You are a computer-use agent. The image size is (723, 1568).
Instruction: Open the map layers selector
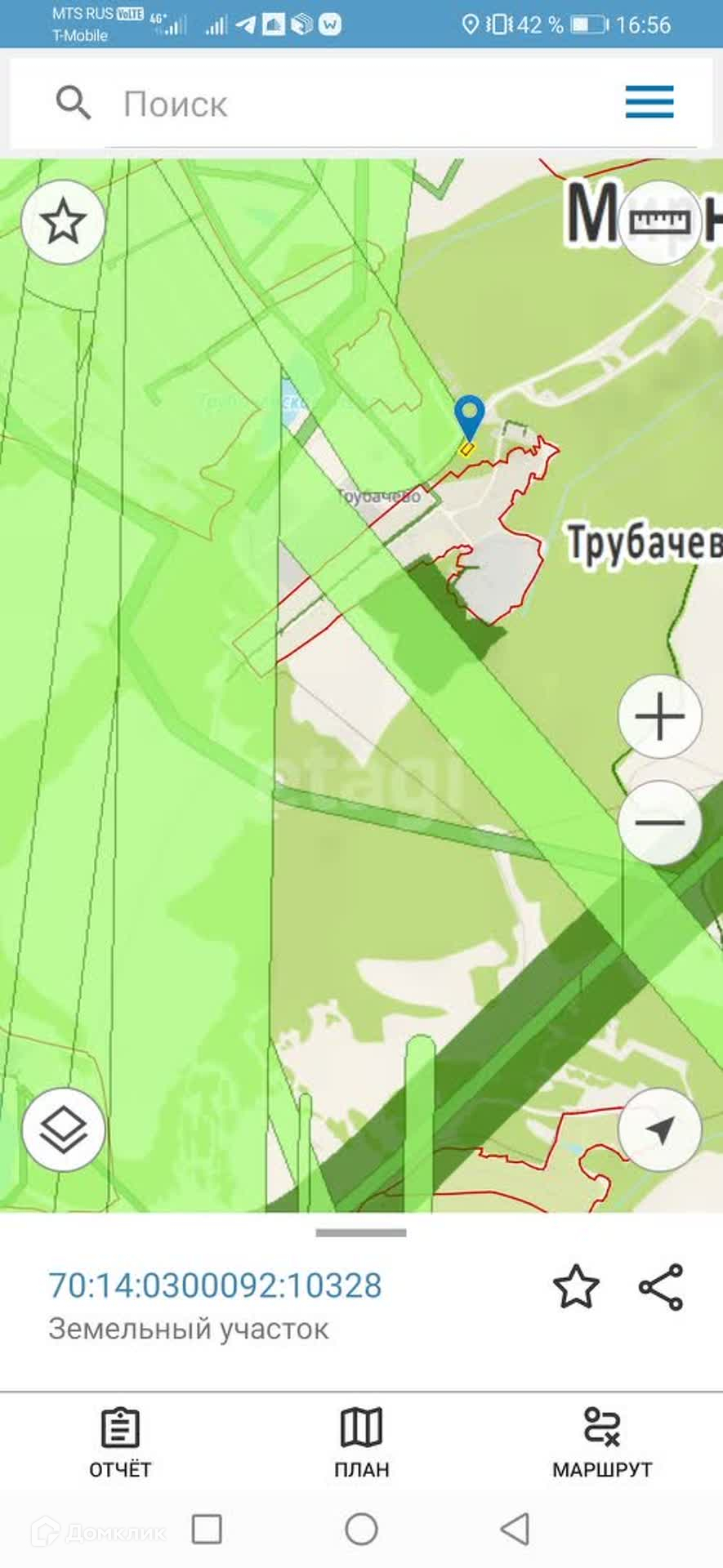[63, 1130]
